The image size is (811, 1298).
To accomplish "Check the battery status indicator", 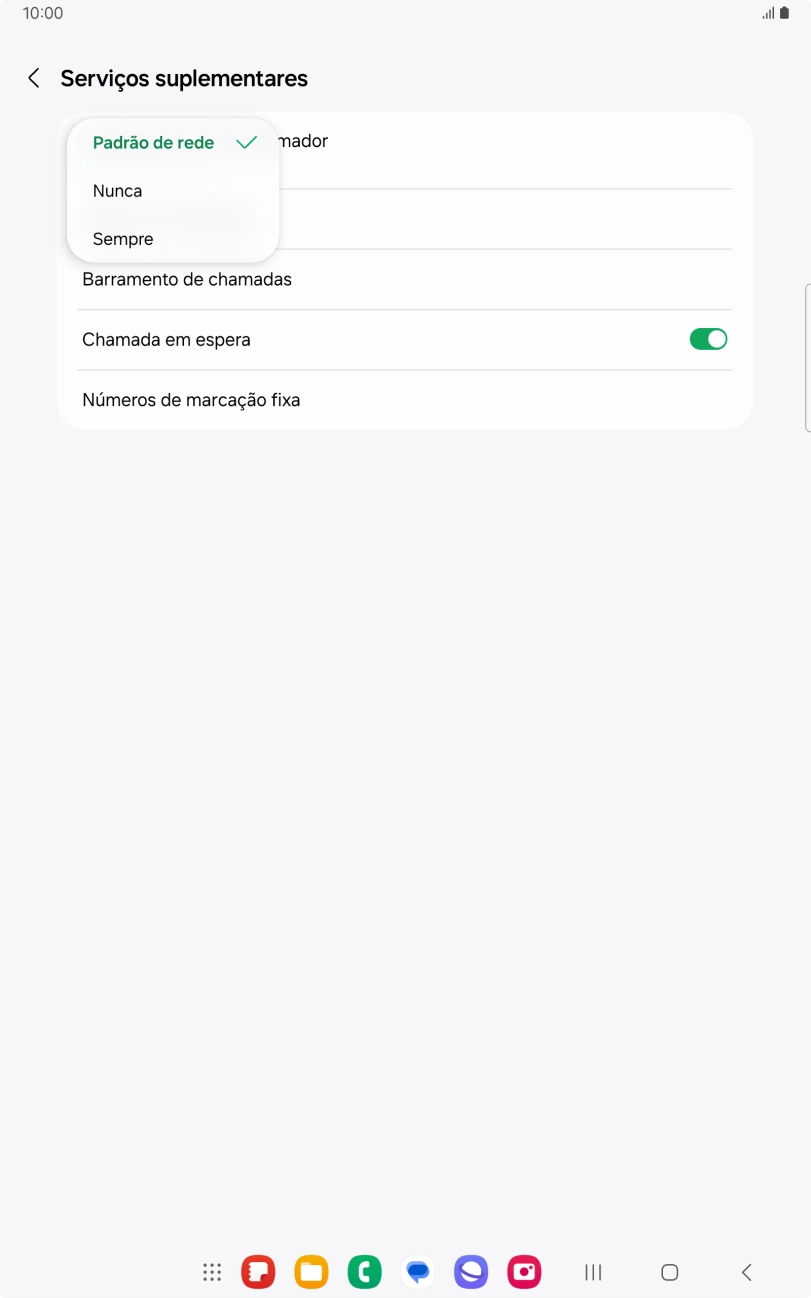I will click(786, 13).
